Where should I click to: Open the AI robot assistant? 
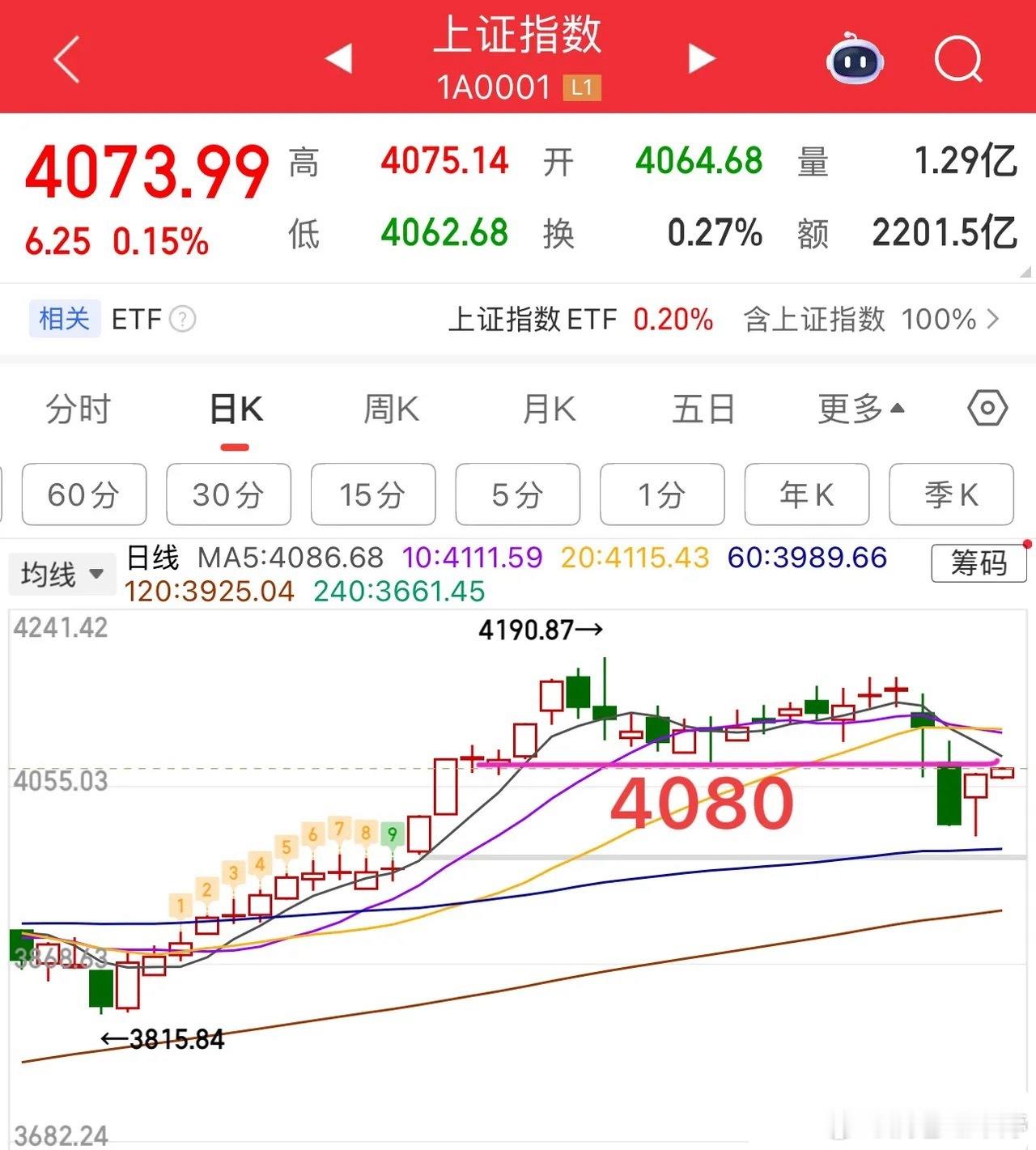856,58
